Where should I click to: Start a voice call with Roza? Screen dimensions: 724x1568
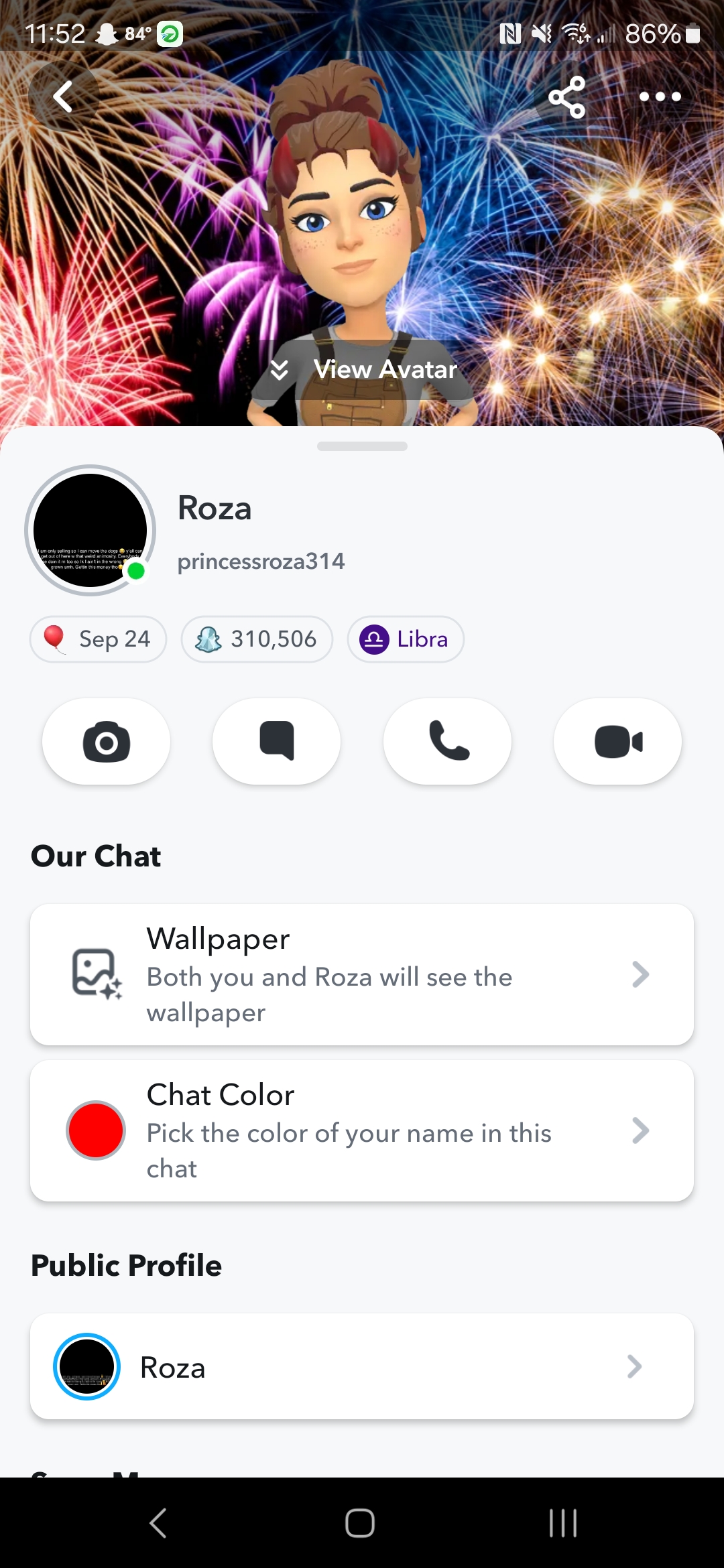[x=447, y=741]
